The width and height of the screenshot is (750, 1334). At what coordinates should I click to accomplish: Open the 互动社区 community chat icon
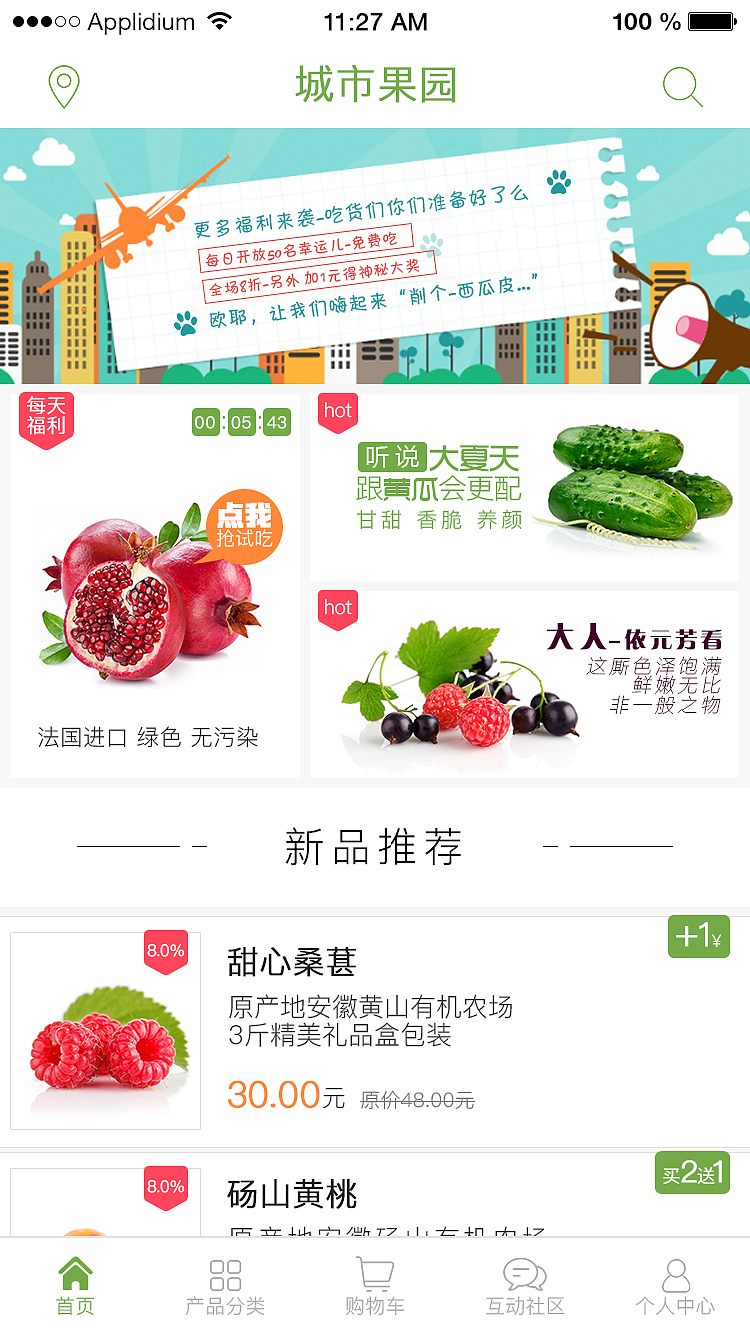[525, 1275]
